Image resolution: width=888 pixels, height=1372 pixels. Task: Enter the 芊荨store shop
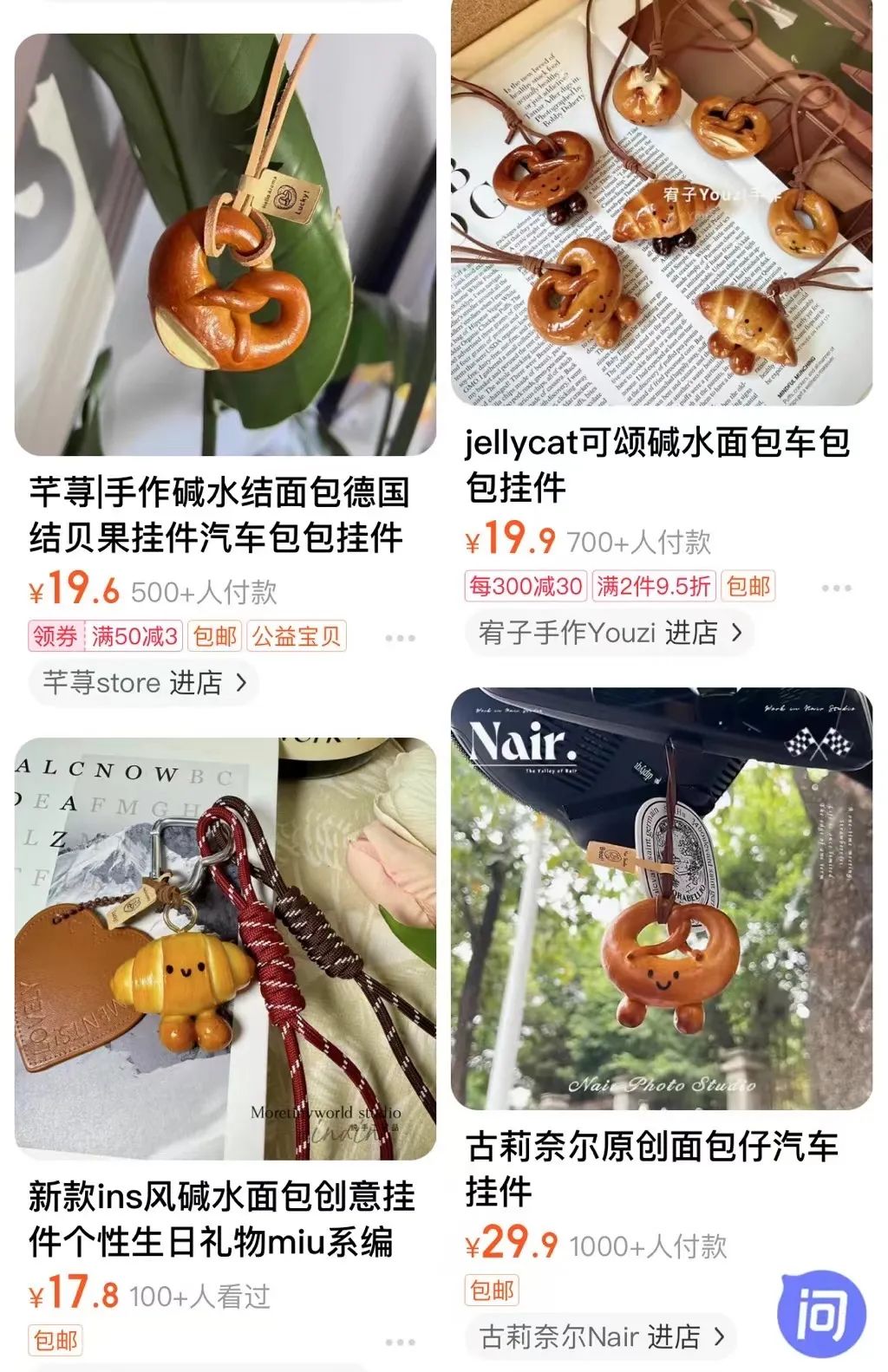[144, 683]
